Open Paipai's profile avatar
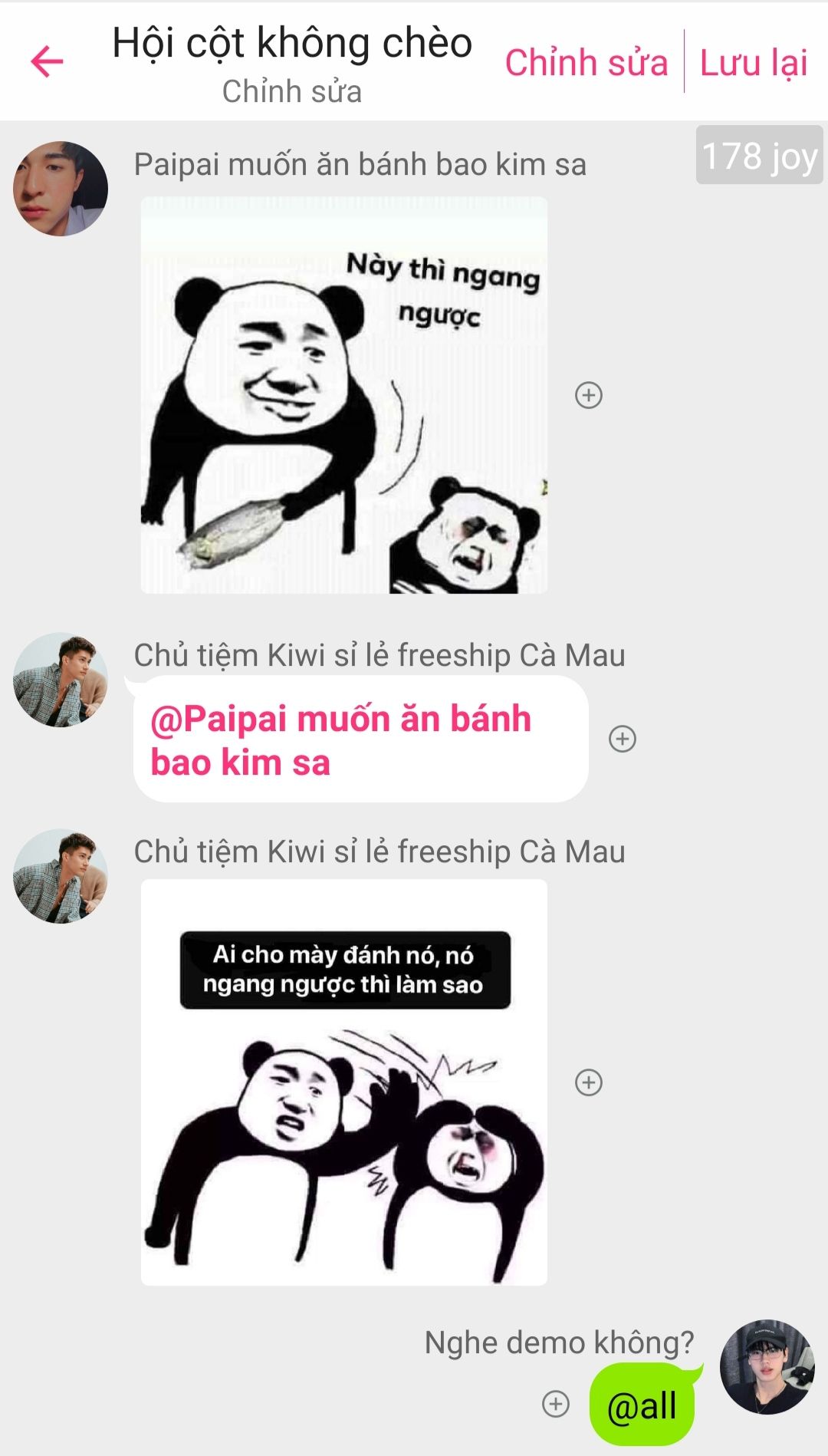This screenshot has height=1456, width=828. pos(61,189)
